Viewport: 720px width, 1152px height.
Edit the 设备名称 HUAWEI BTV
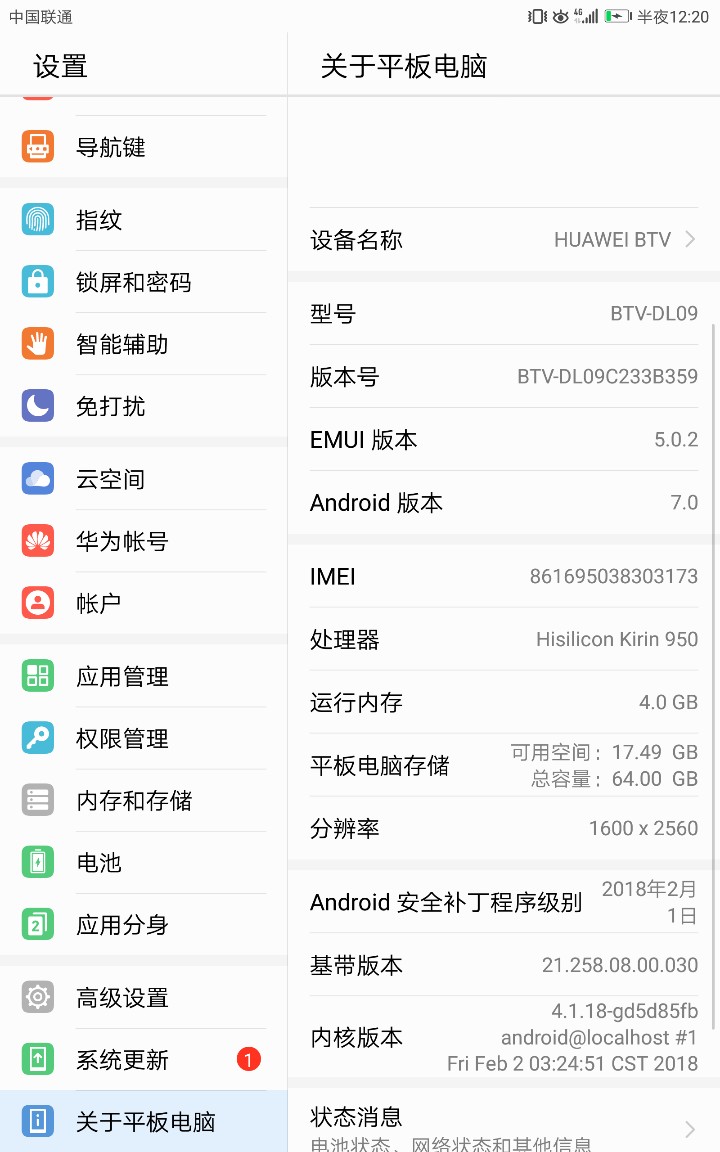click(503, 240)
